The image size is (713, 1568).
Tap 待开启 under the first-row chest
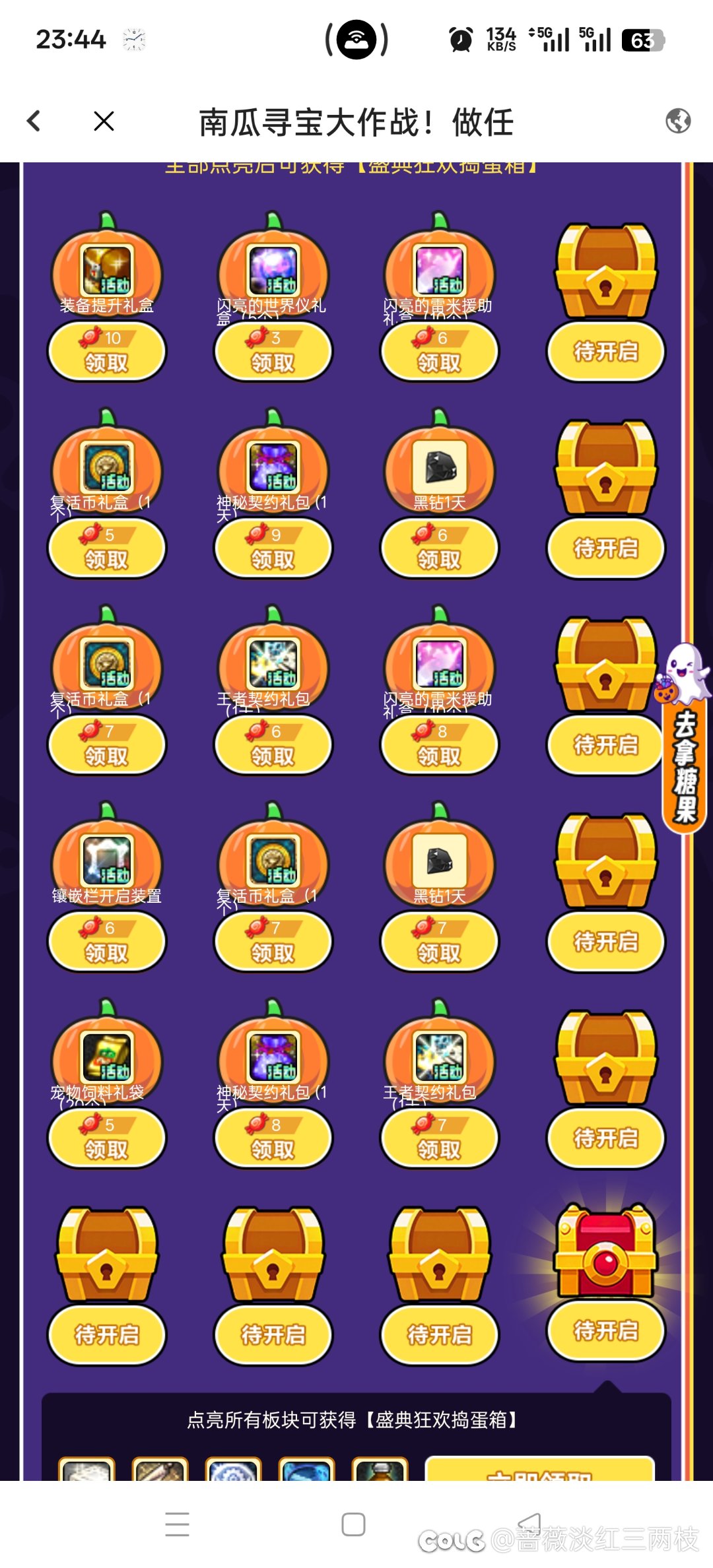point(606,351)
